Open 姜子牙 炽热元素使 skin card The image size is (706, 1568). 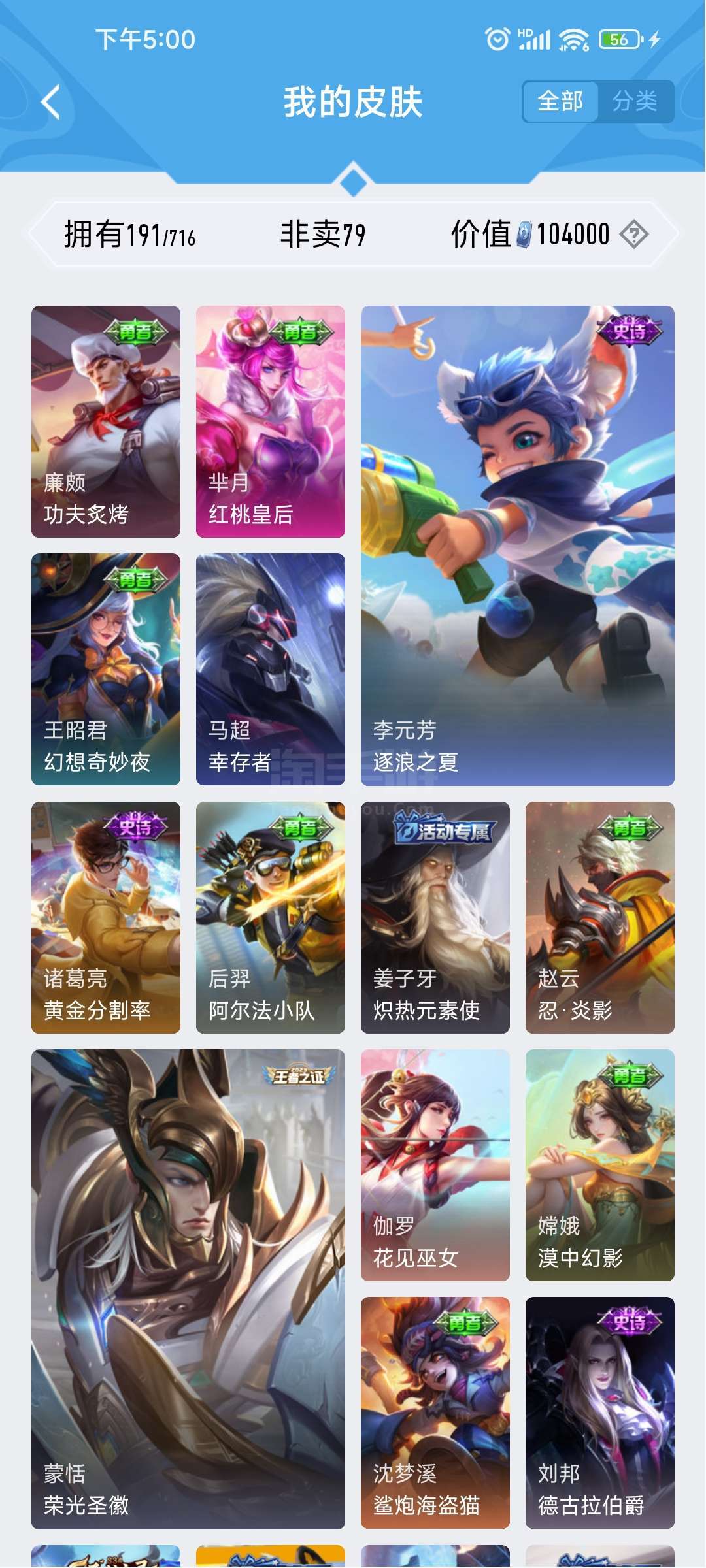[x=435, y=917]
